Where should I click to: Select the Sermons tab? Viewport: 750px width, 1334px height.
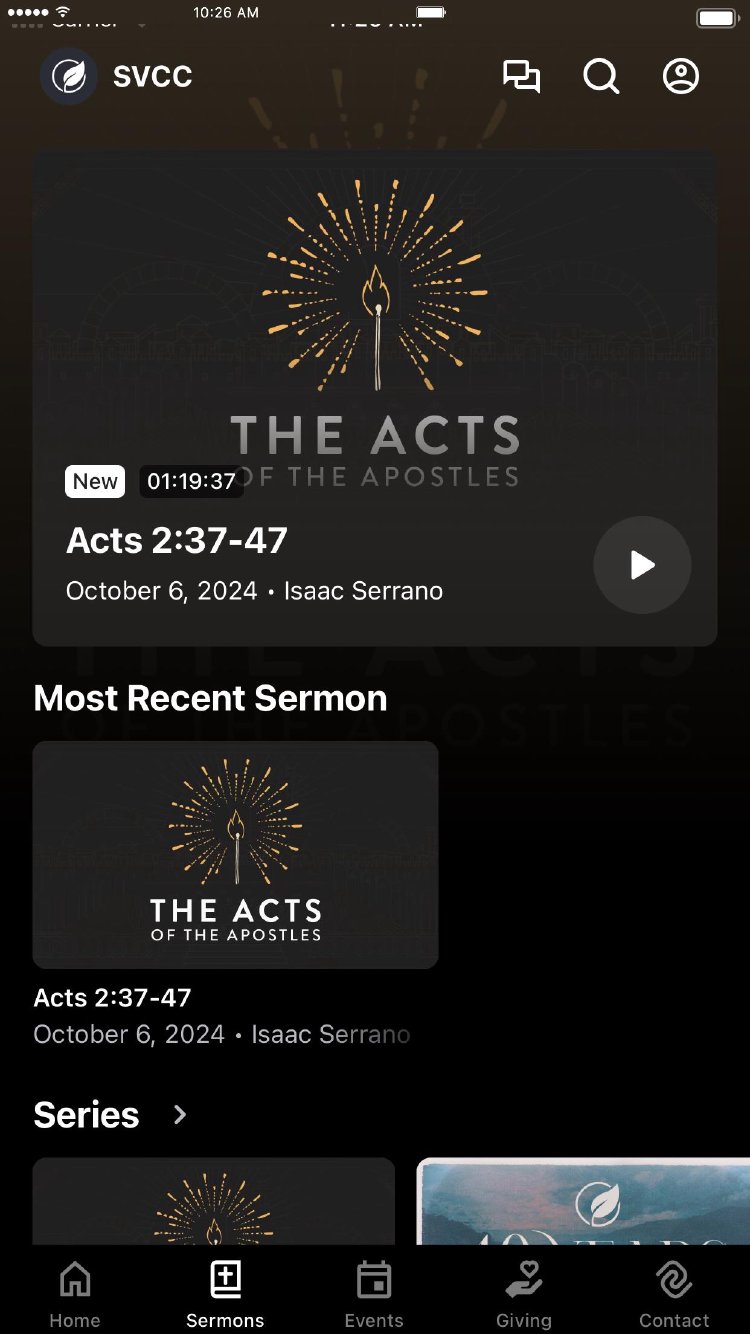pos(225,1295)
